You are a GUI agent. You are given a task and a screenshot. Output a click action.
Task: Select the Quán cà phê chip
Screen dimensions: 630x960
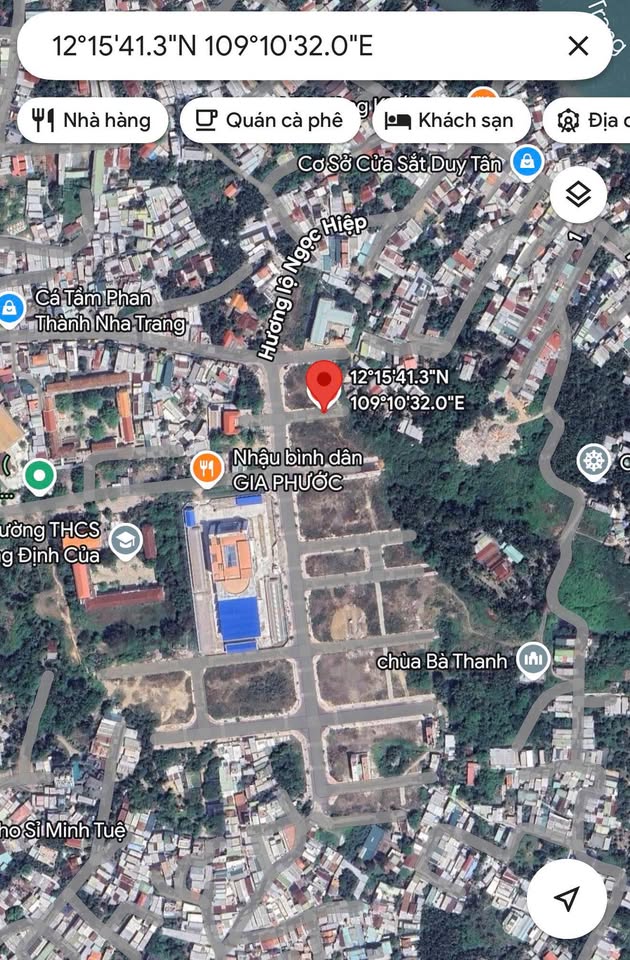click(x=269, y=121)
